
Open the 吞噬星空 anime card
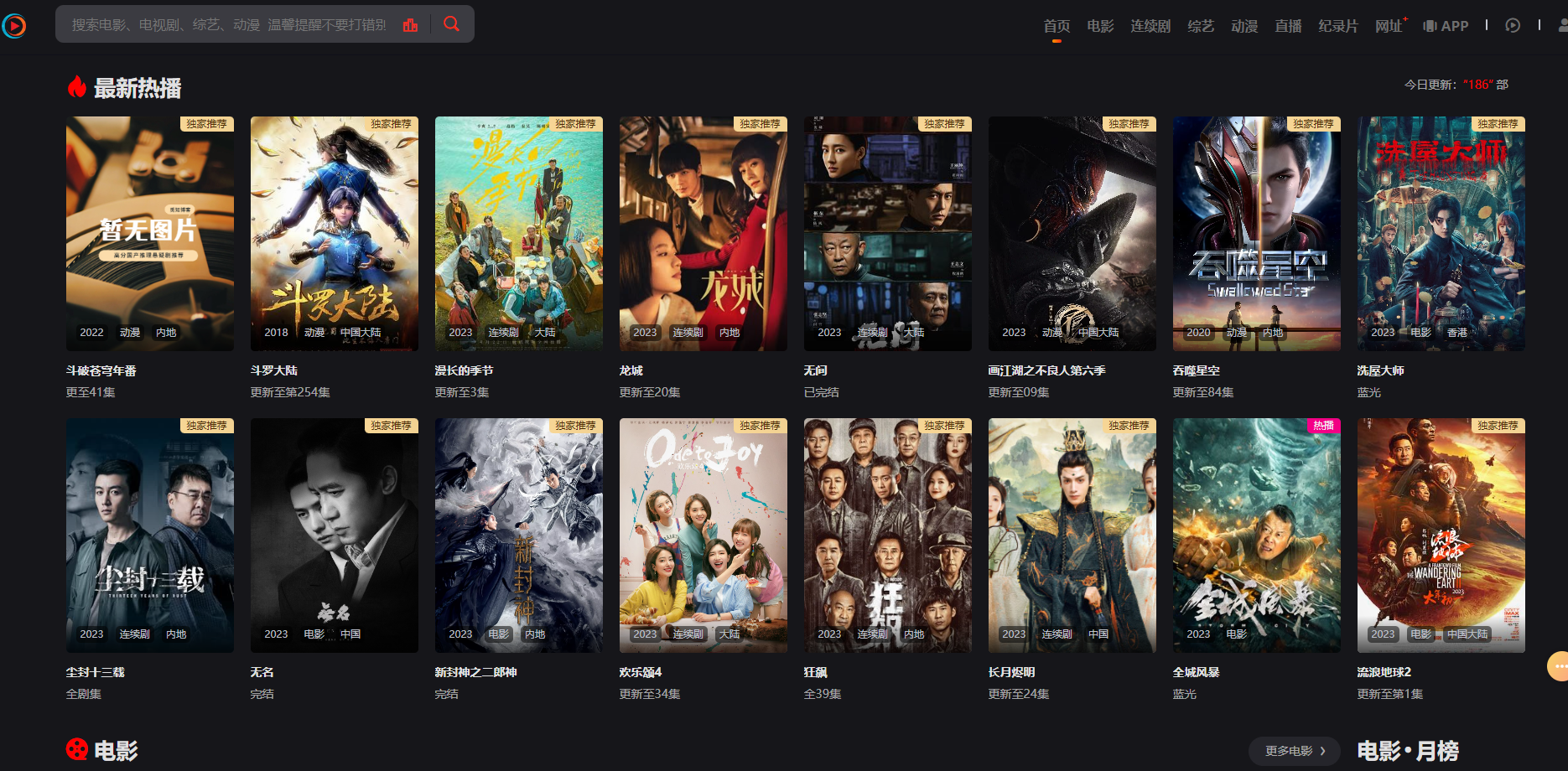tap(1256, 234)
